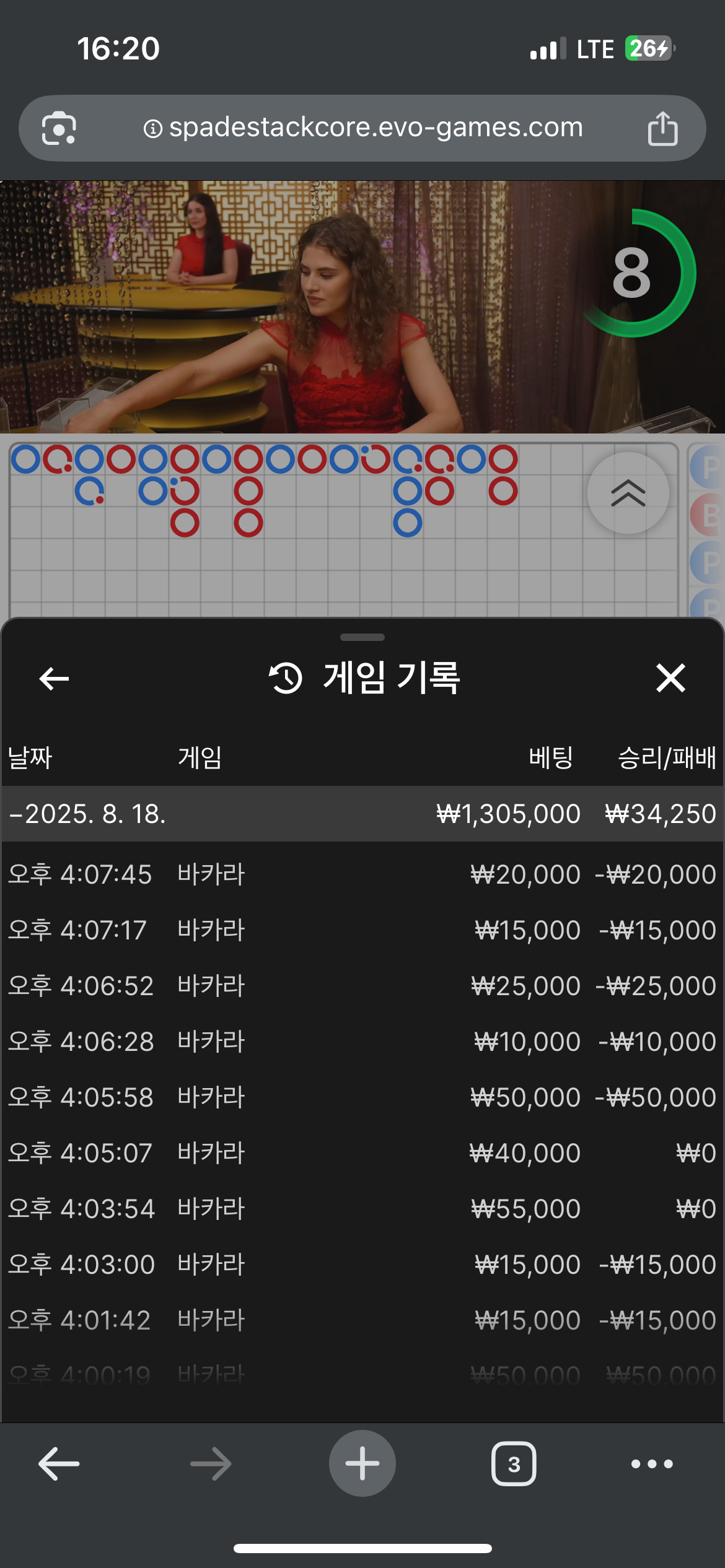Open the 오후 4:03:54 바카라 record
725x1568 pixels.
click(x=362, y=1209)
